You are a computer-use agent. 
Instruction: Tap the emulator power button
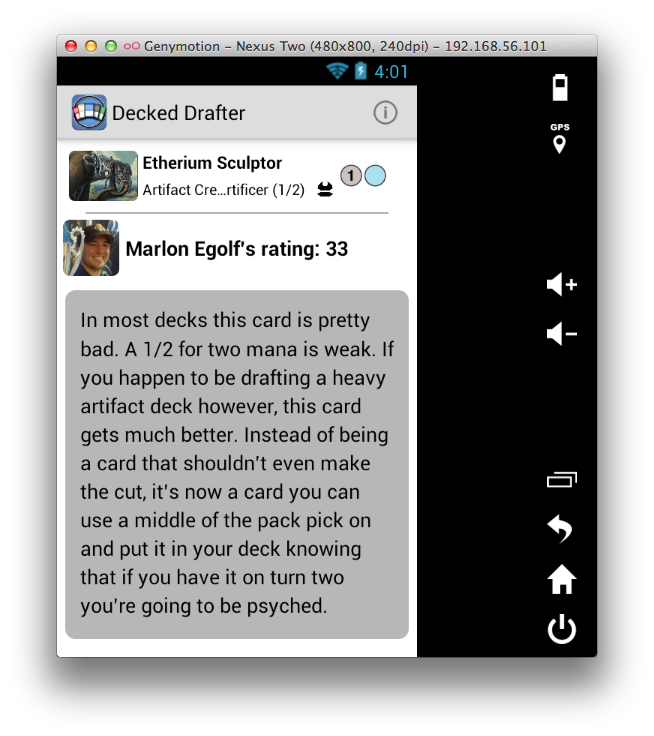(x=561, y=630)
